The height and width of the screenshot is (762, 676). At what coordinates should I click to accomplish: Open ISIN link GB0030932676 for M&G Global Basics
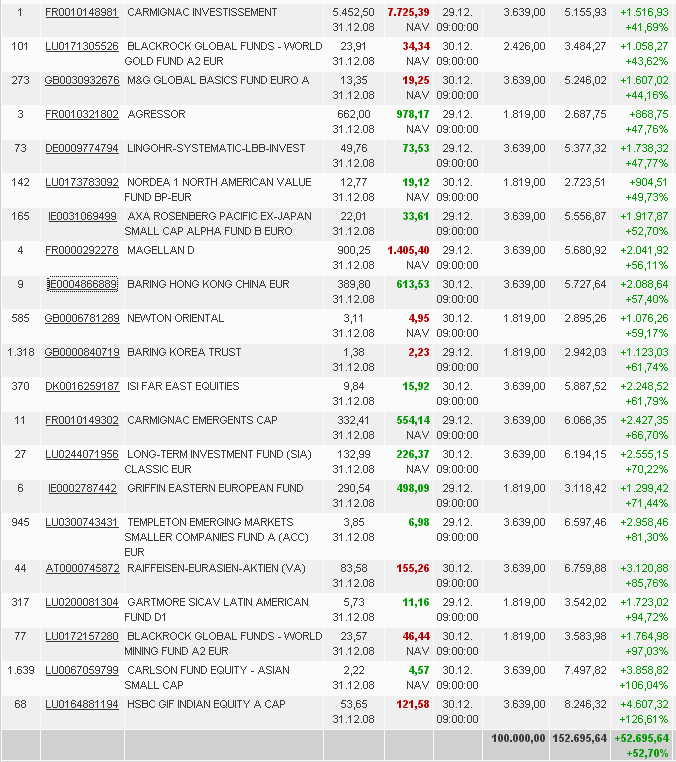pos(81,80)
